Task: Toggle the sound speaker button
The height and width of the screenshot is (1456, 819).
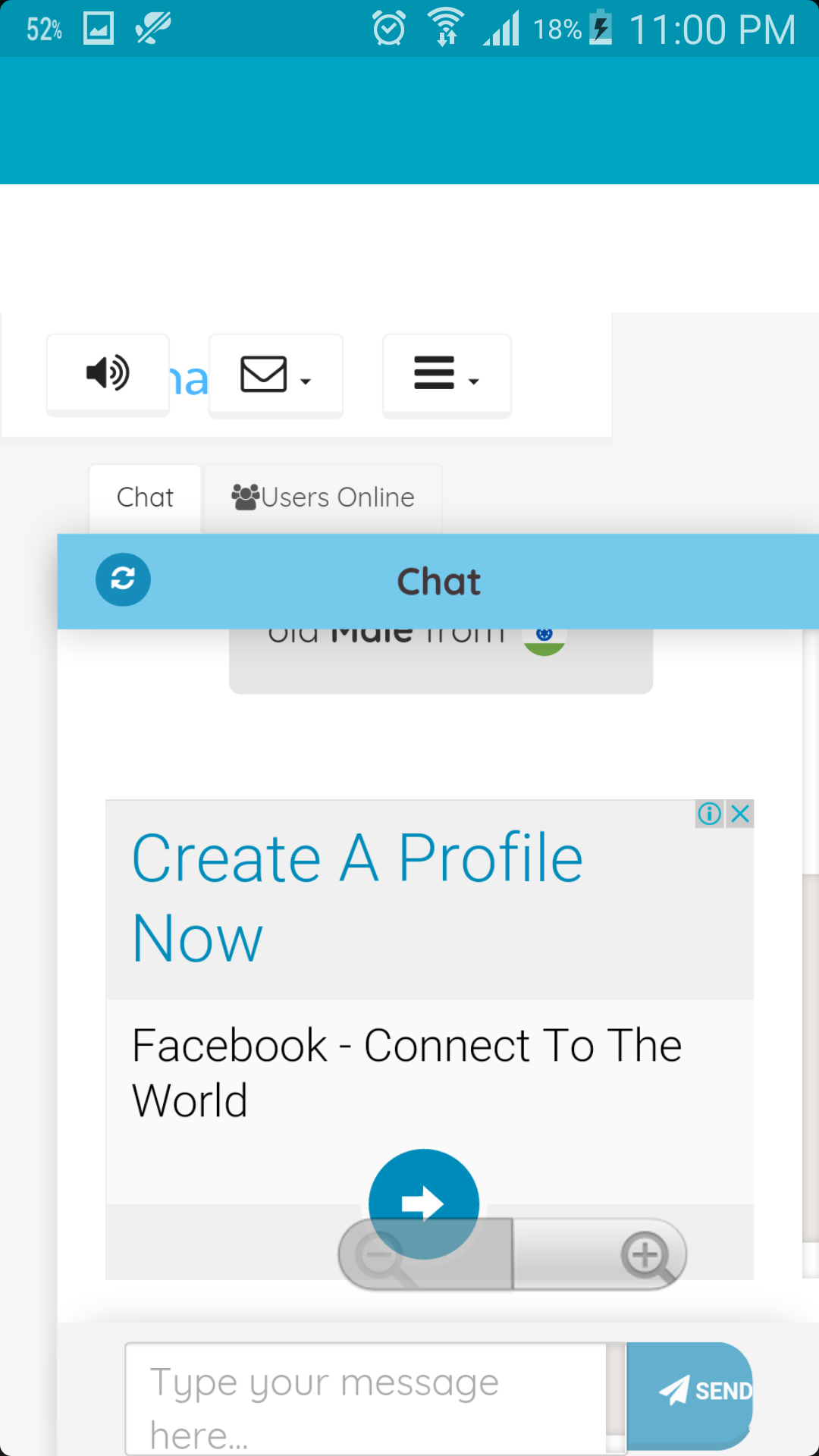Action: 108,374
